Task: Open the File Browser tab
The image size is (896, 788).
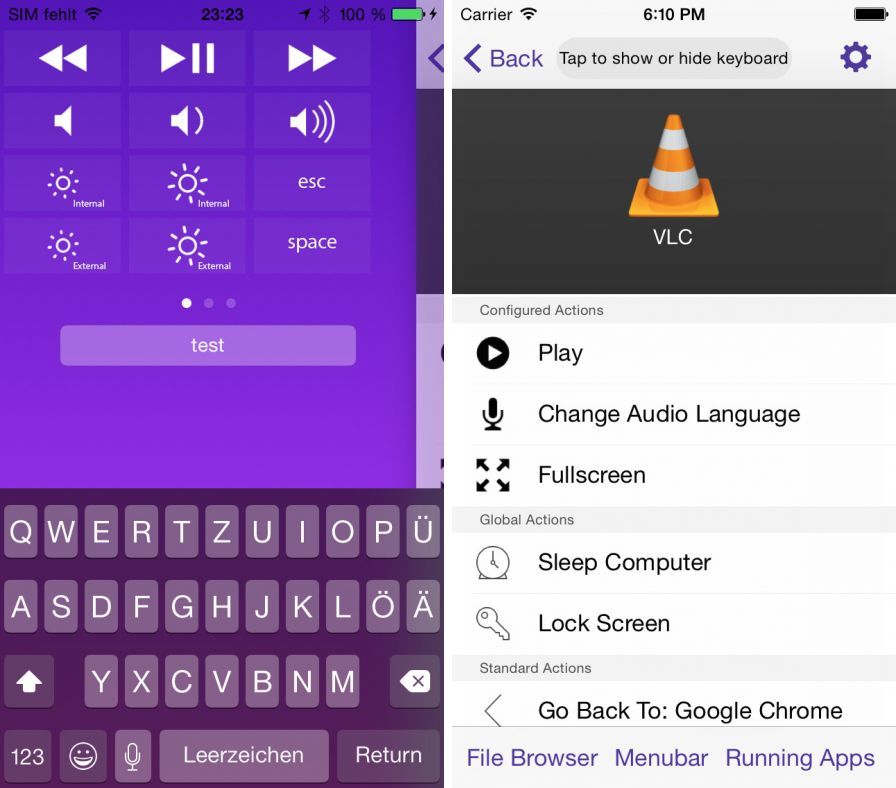Action: (532, 758)
